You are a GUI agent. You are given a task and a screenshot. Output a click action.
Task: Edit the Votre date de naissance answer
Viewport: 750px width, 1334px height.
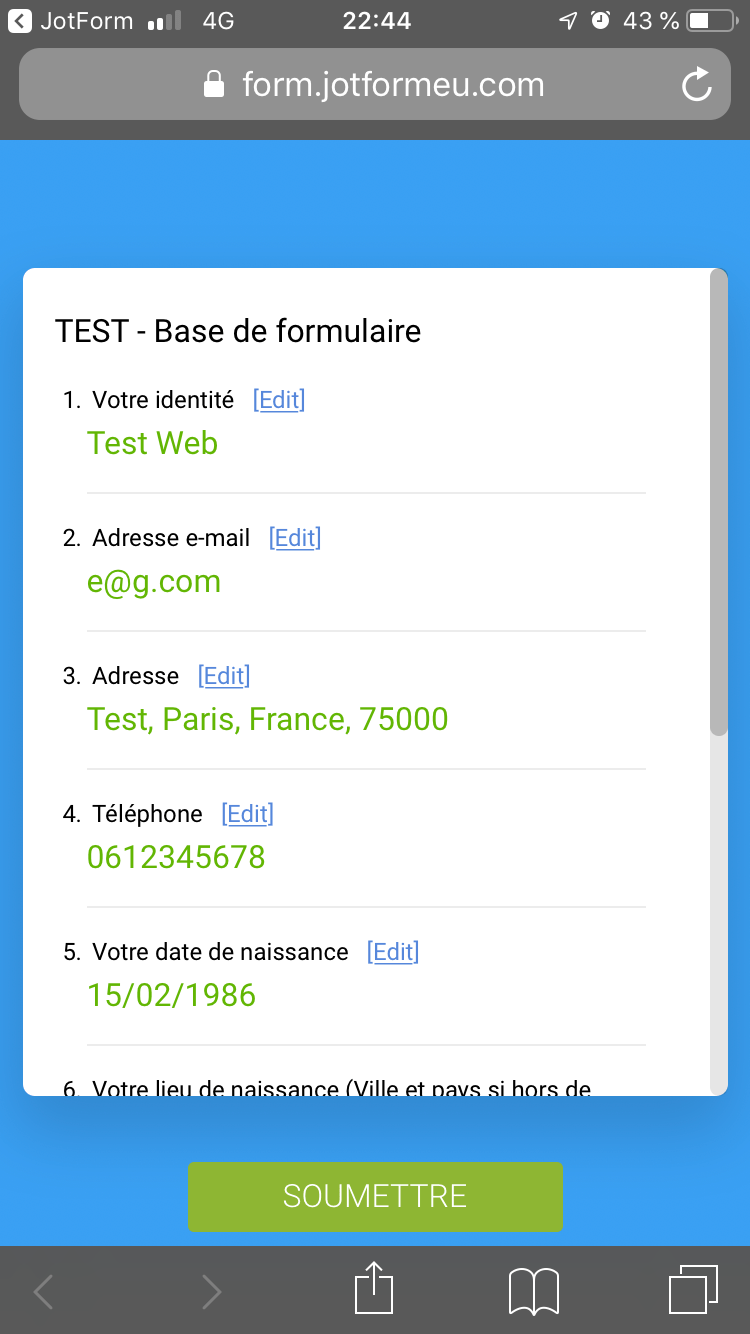pos(392,952)
